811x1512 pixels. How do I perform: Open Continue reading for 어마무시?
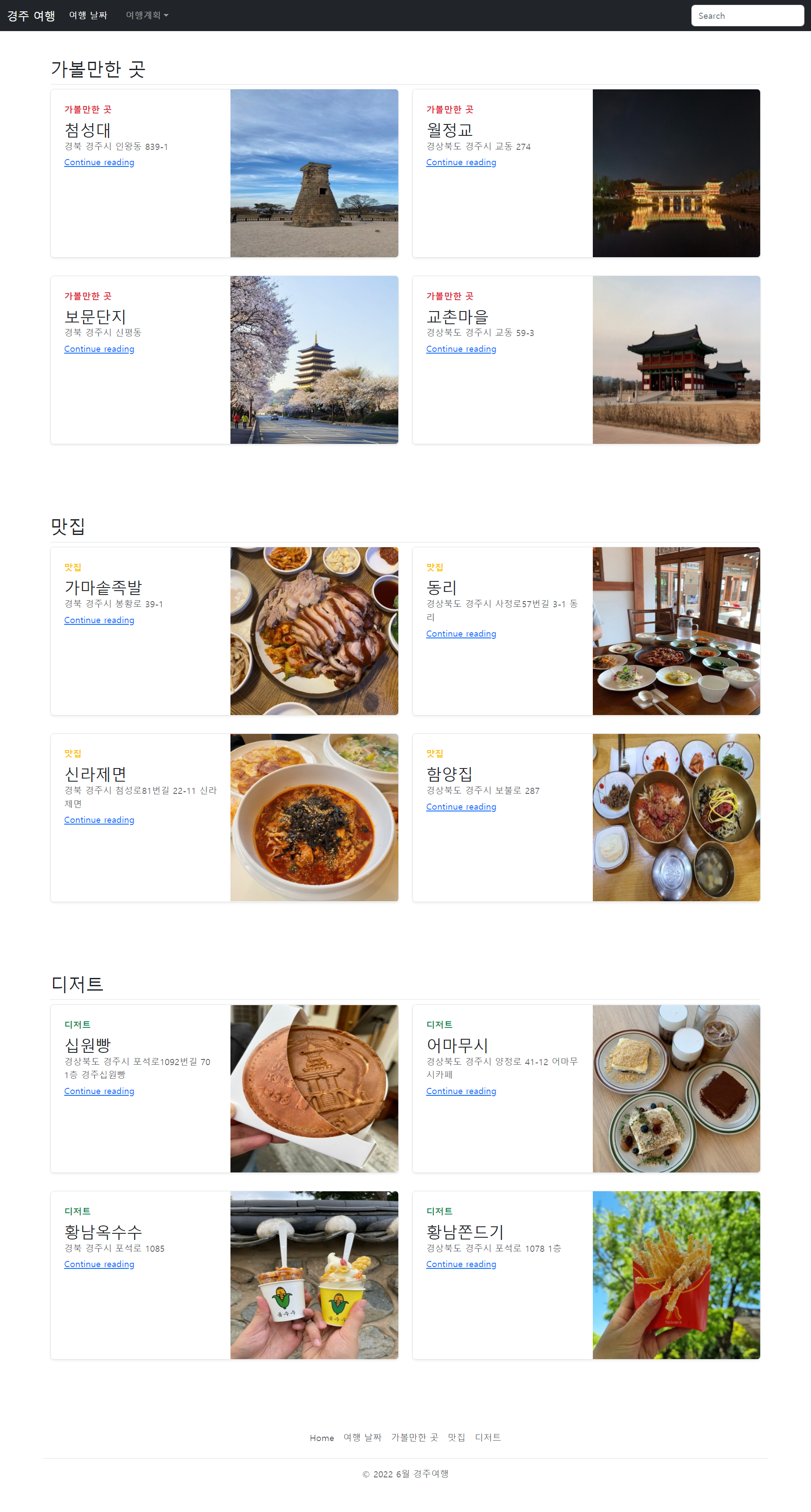coord(460,1091)
